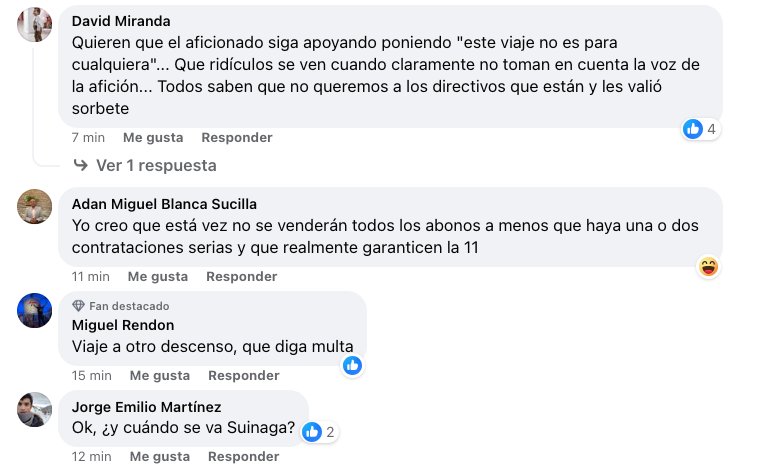Reply to Adan Miguel Blanca Sucilla's comment

pyautogui.click(x=241, y=276)
